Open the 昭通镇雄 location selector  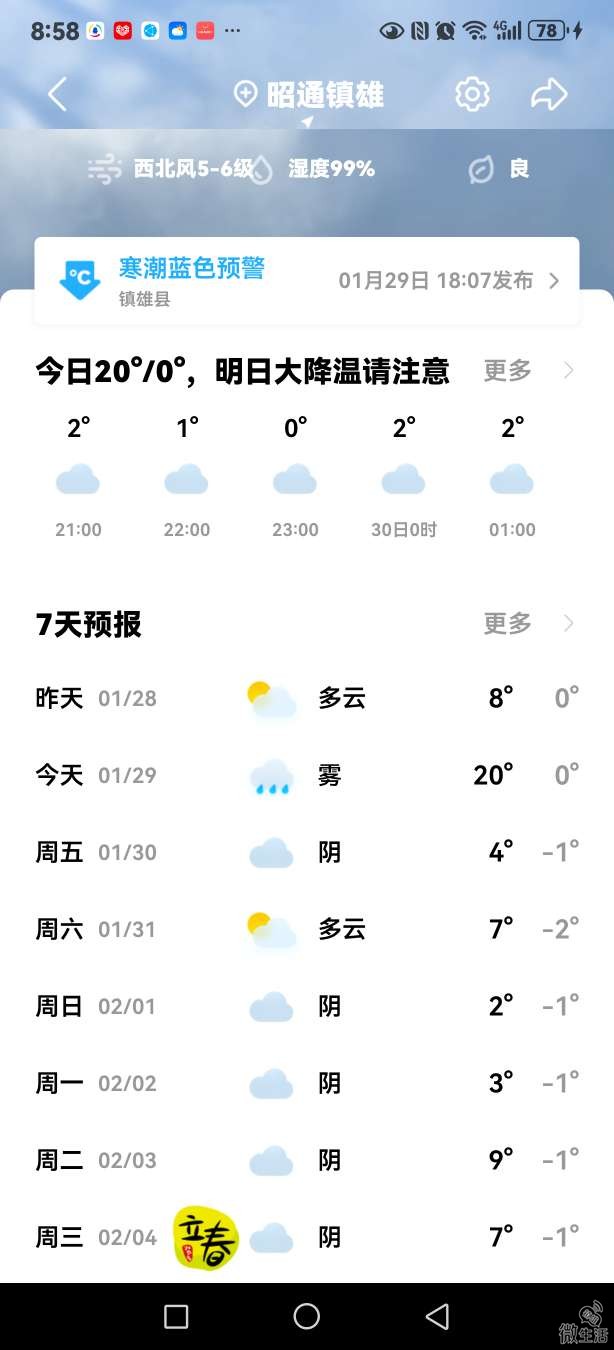coord(309,95)
